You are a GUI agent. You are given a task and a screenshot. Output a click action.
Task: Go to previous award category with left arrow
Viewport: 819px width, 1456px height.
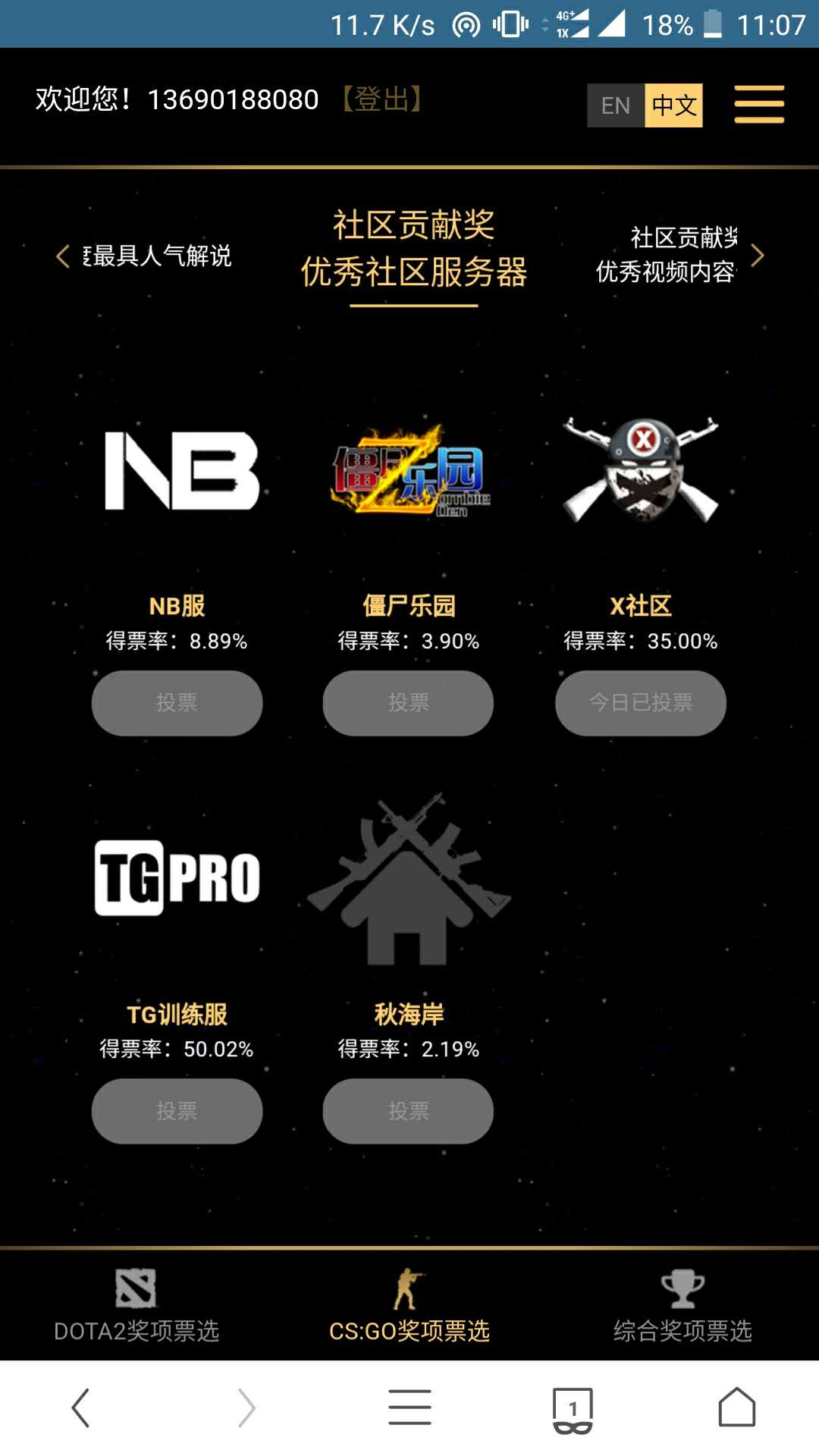click(62, 258)
